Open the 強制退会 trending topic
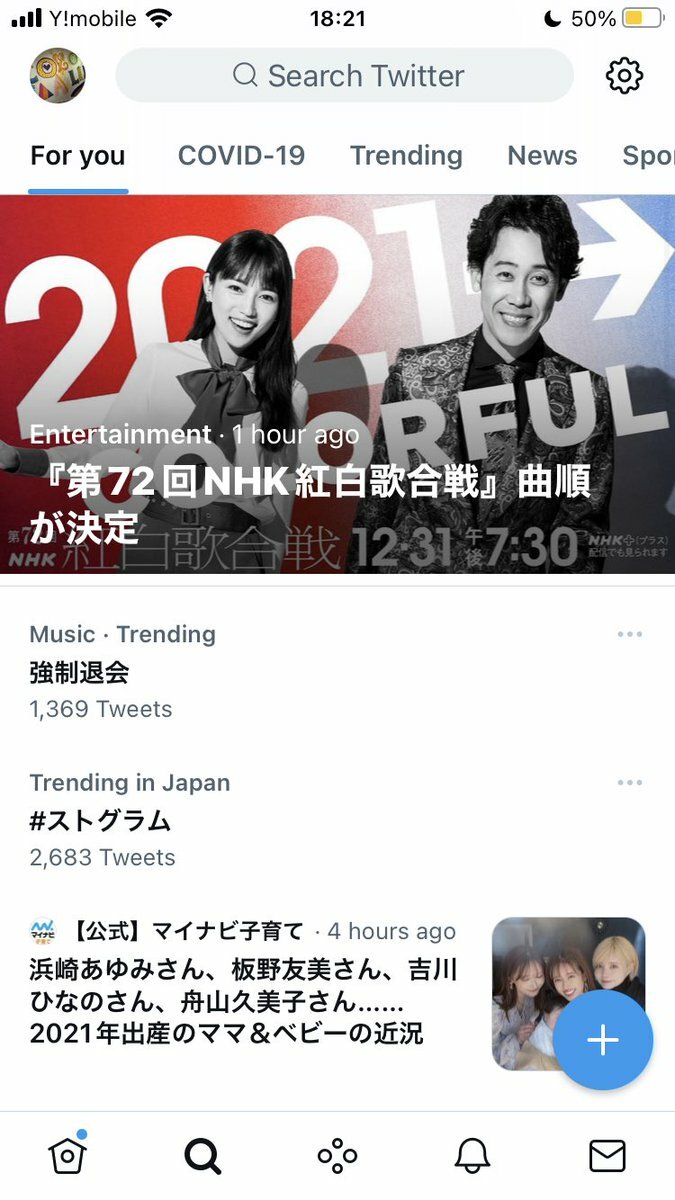 (x=80, y=672)
